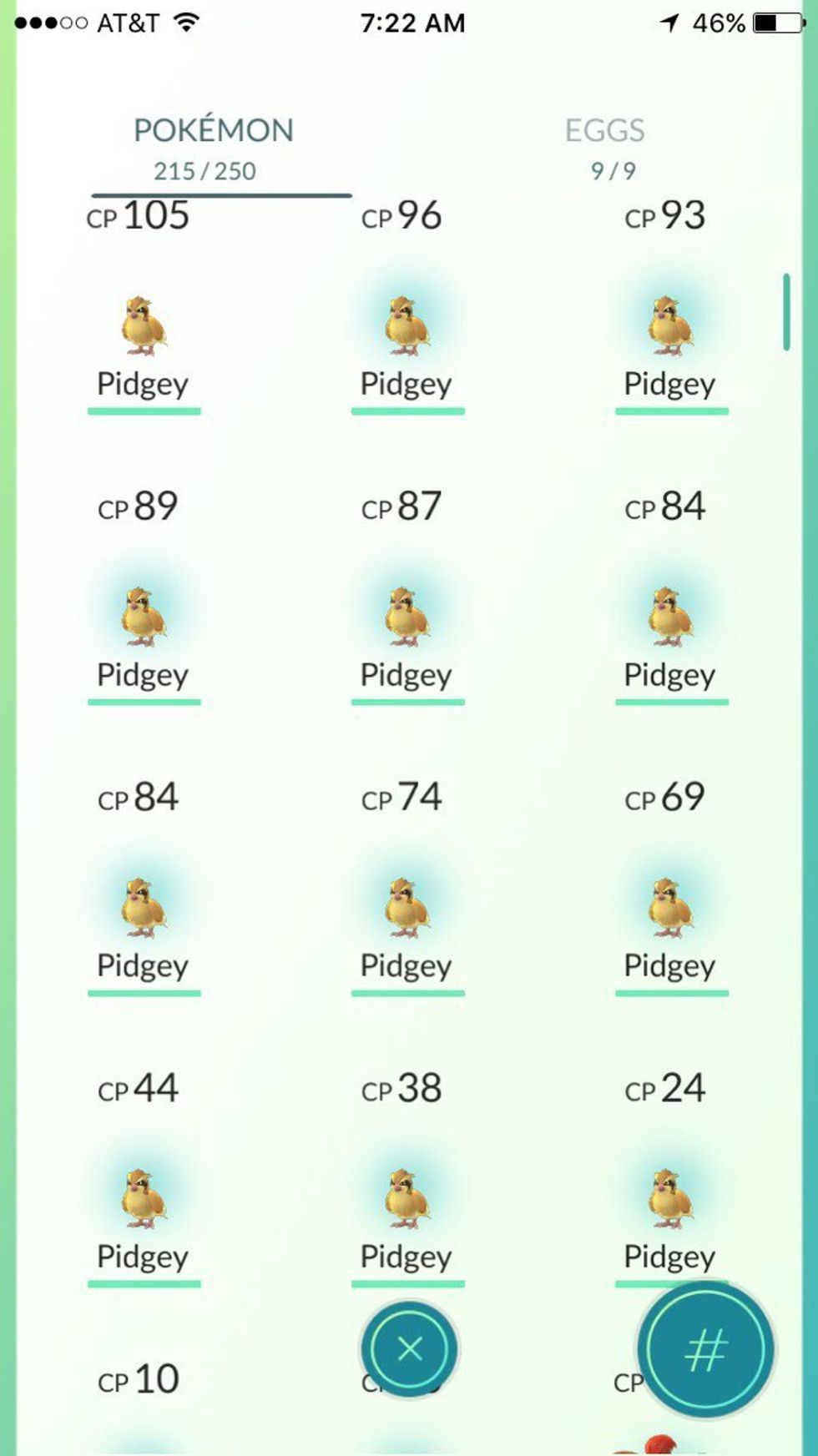Open the sort order button

pyautogui.click(x=705, y=1350)
